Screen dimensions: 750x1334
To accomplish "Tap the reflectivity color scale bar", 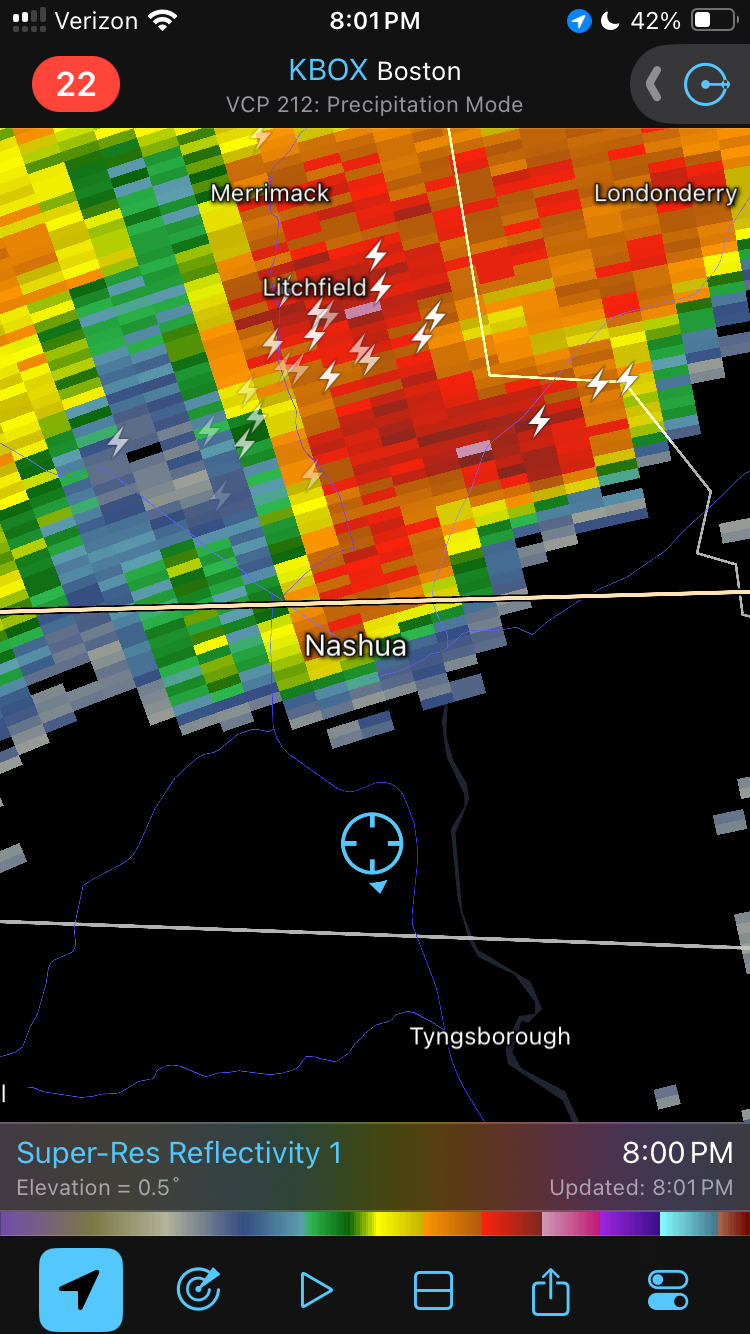I will pyautogui.click(x=375, y=1224).
